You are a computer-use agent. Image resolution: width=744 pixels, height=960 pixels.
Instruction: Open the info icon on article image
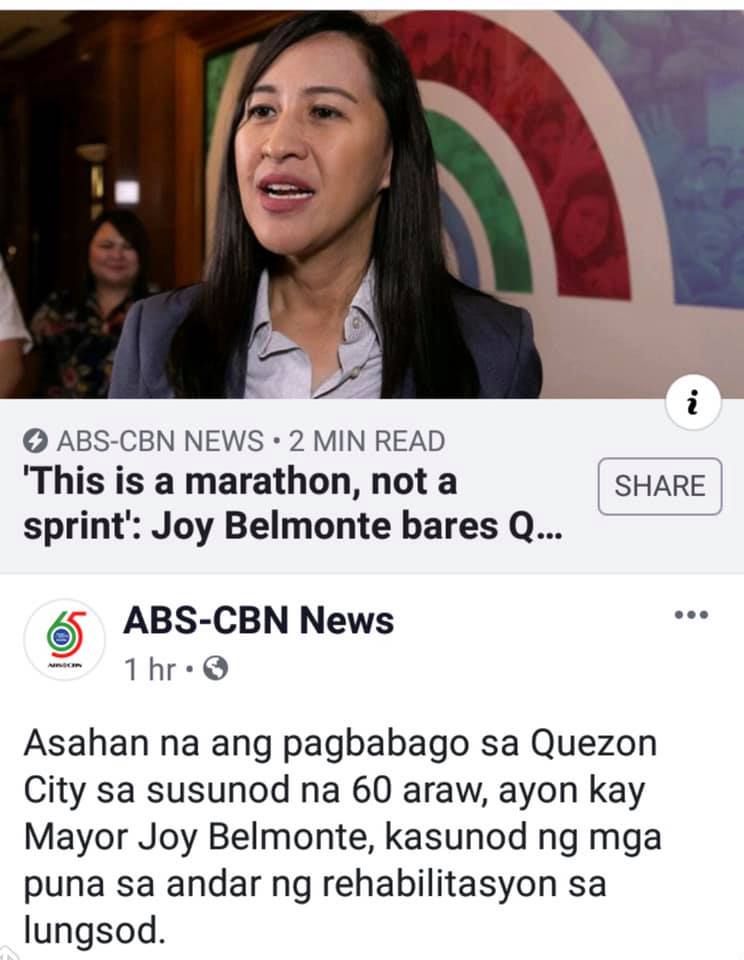693,402
